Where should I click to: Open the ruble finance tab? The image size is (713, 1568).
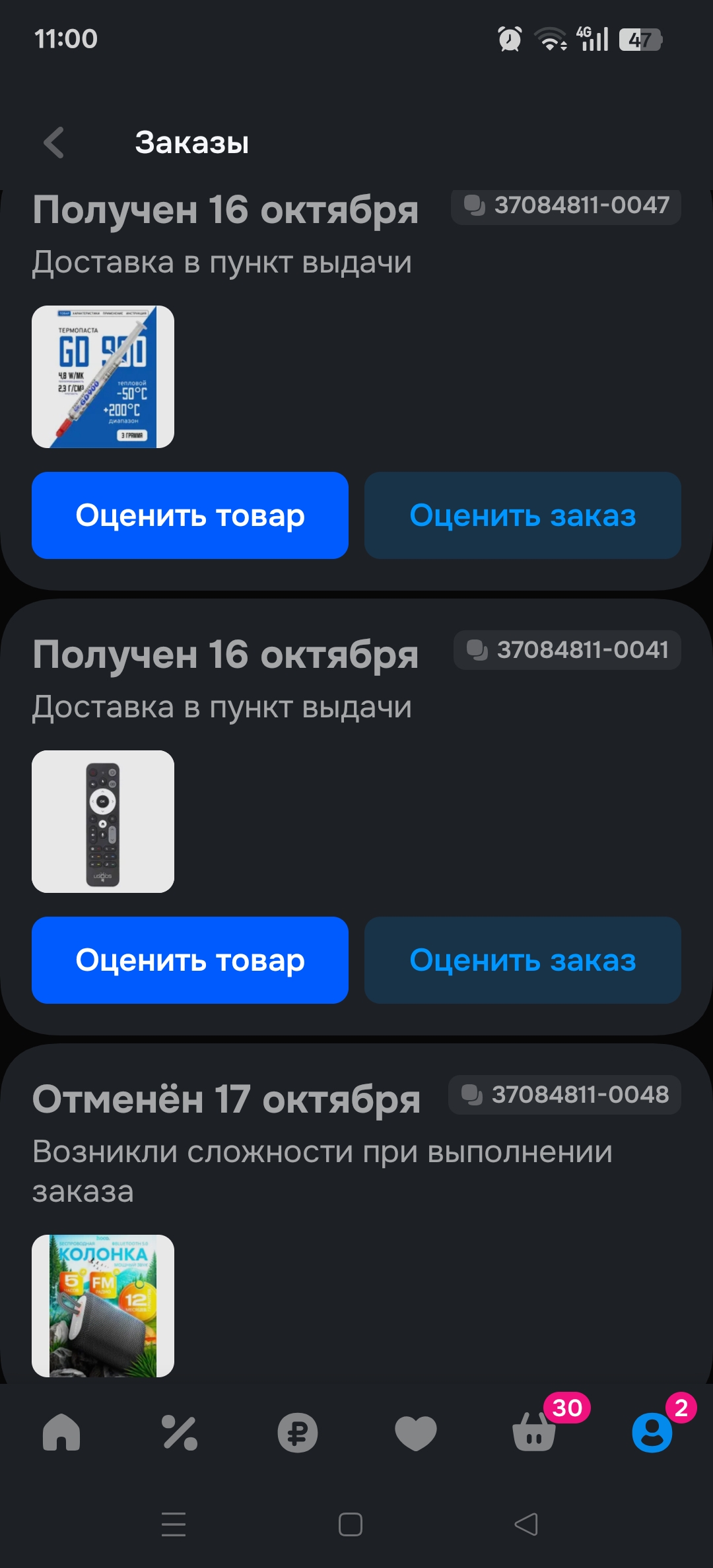click(x=298, y=1433)
